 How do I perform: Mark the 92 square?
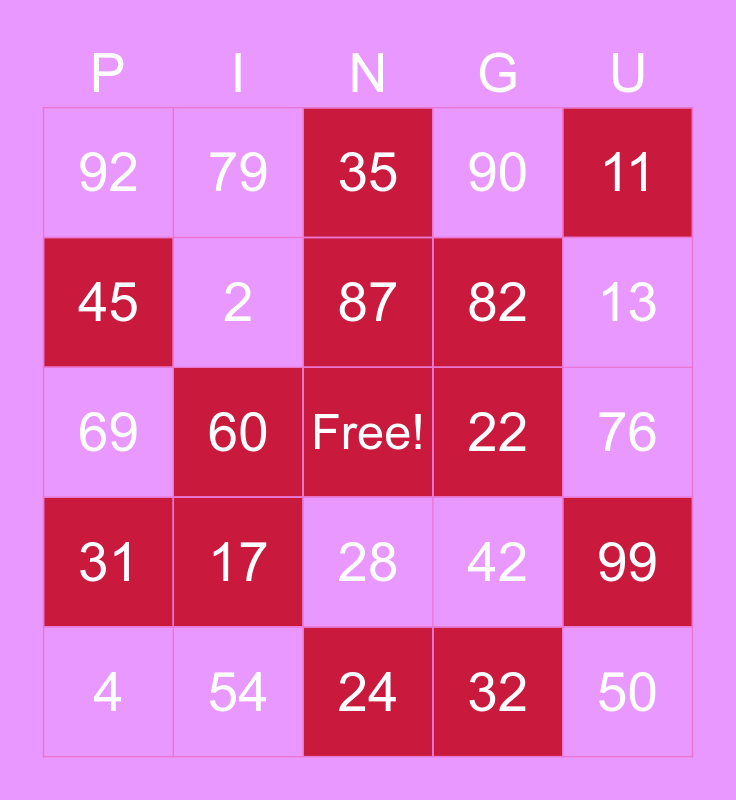pyautogui.click(x=108, y=172)
